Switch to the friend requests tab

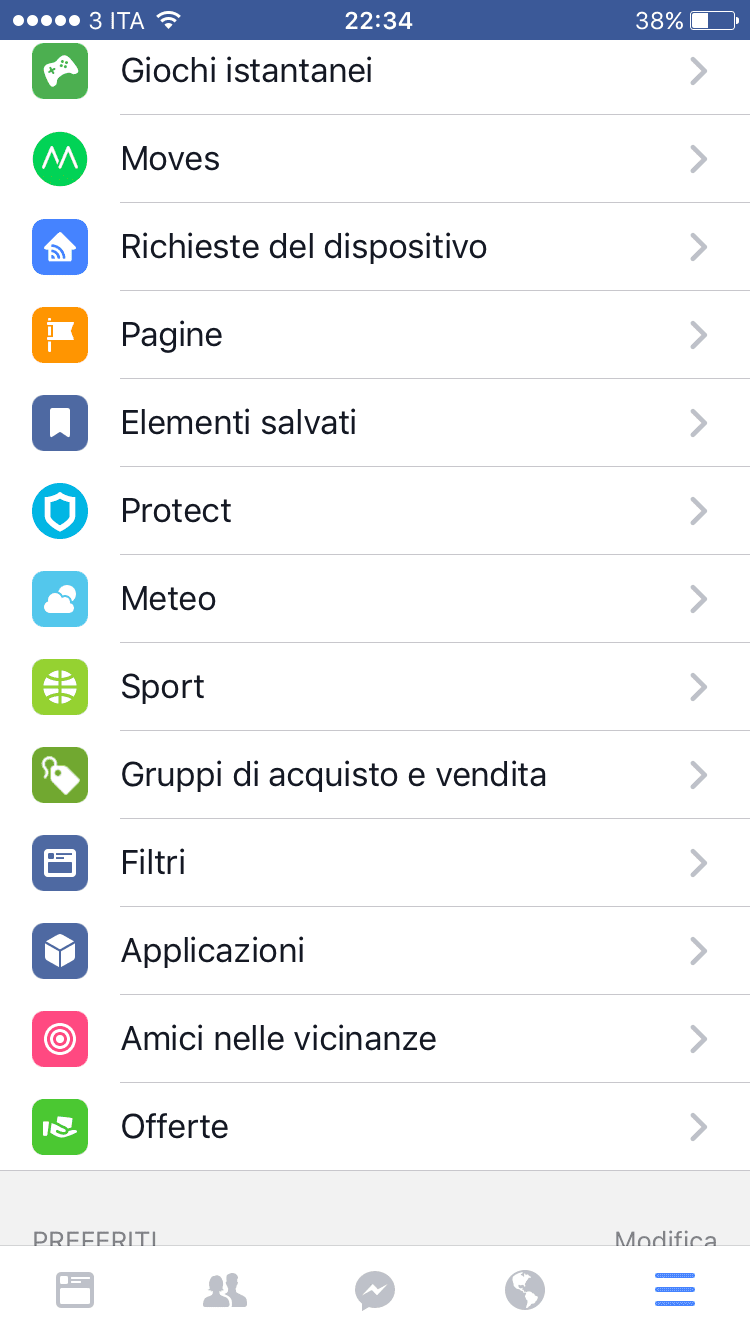(x=225, y=1290)
